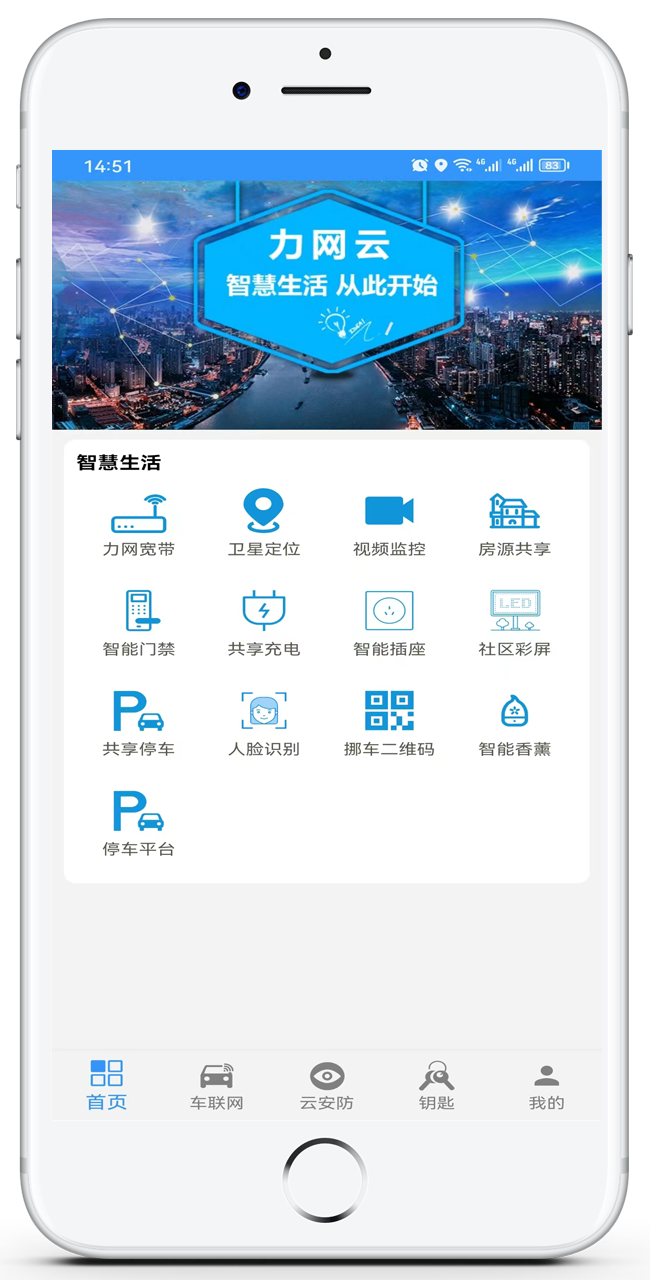Select 共享停车 shared parking

(x=138, y=724)
